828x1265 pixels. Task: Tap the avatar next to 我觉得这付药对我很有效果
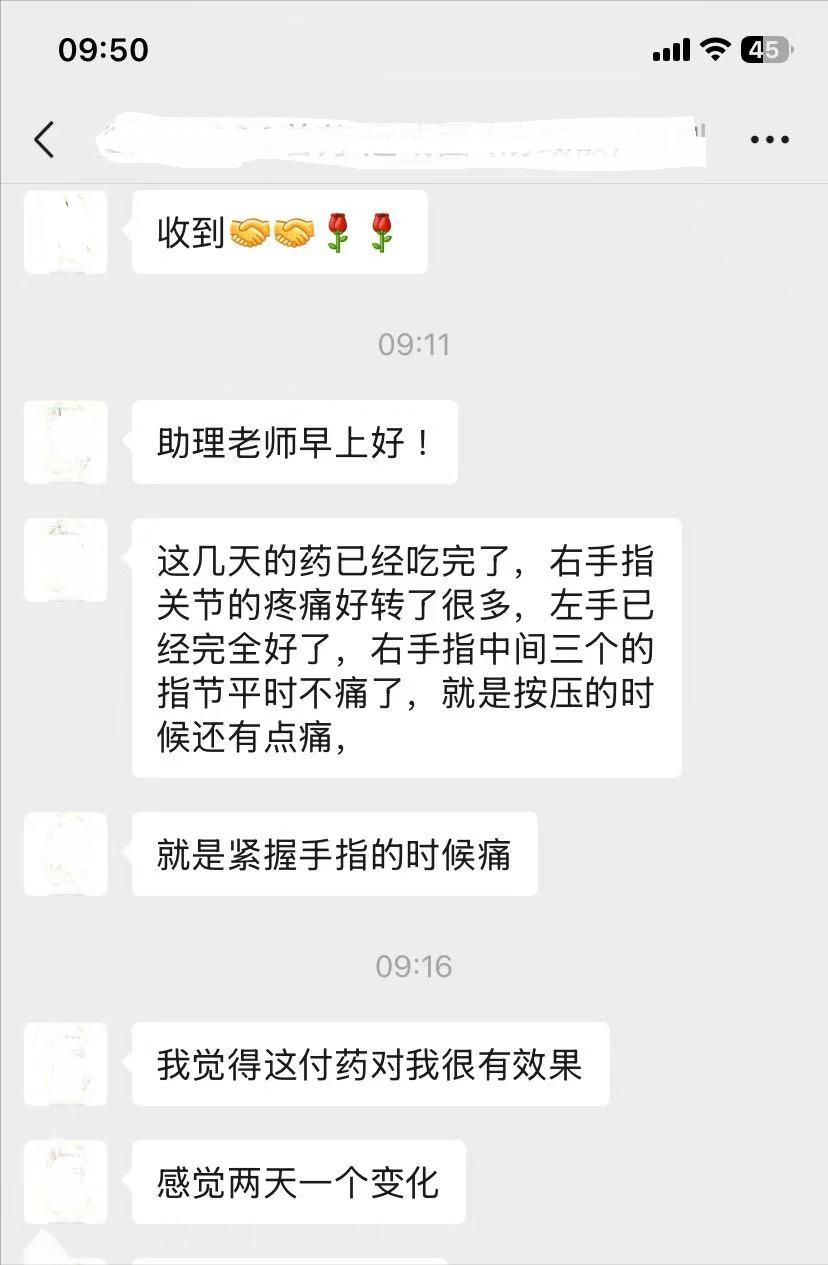click(65, 1064)
